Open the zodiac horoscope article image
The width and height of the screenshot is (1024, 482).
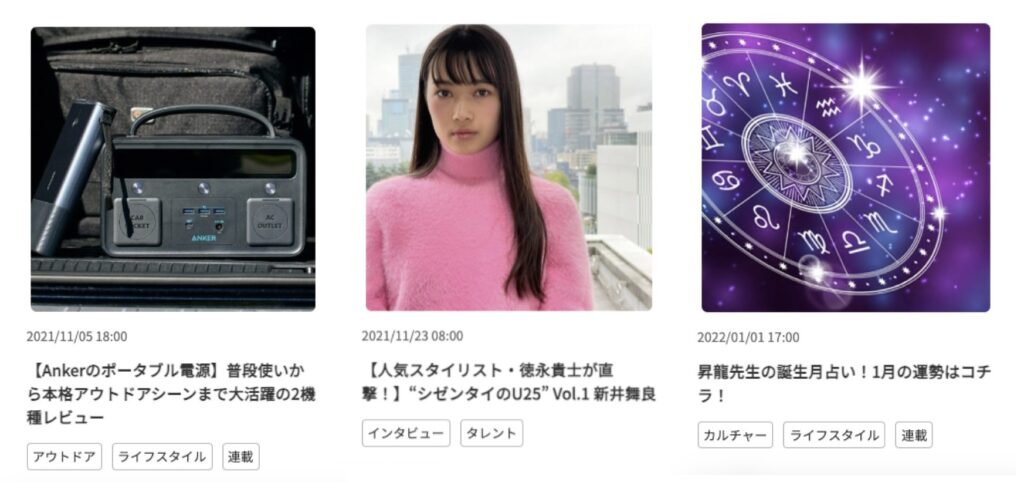coord(845,168)
